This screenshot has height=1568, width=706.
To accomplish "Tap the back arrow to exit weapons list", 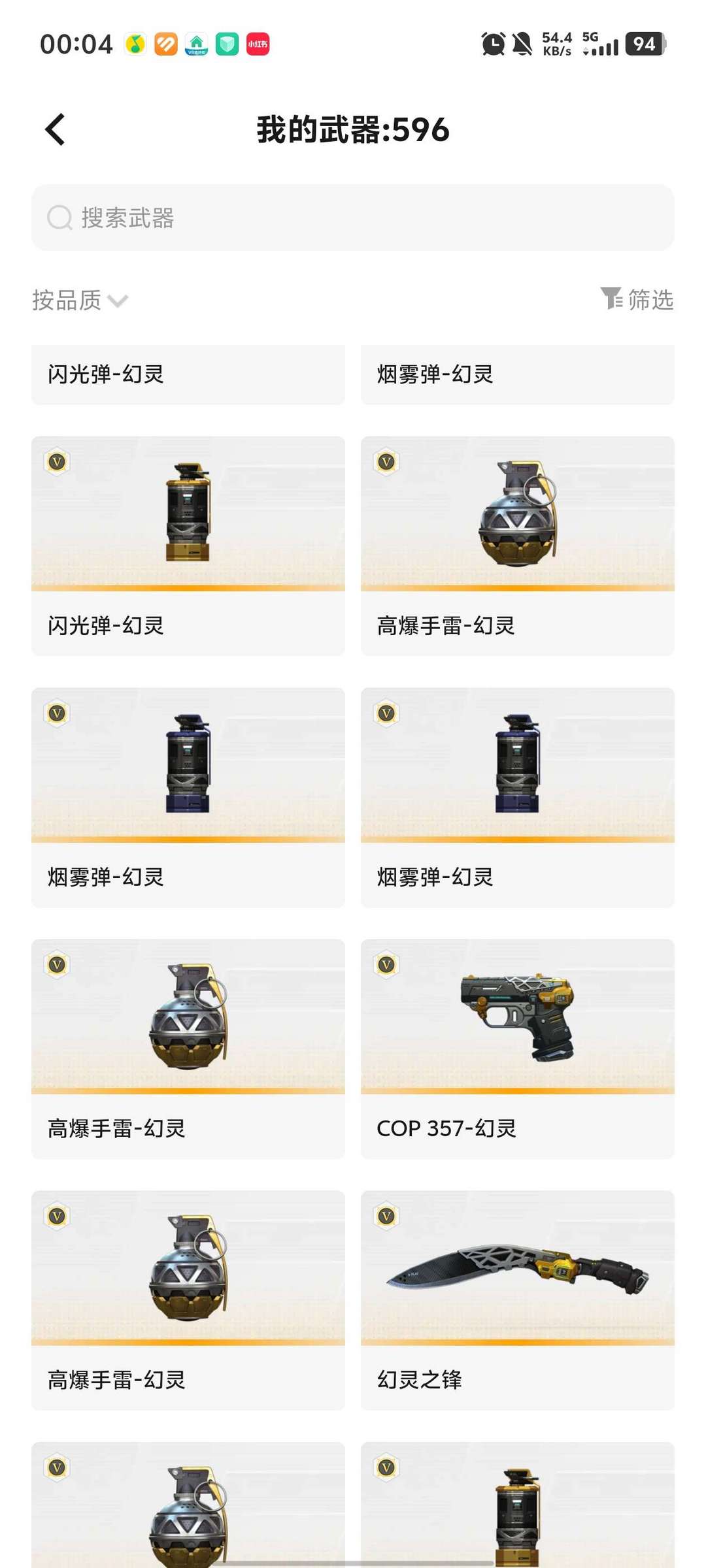I will point(56,128).
